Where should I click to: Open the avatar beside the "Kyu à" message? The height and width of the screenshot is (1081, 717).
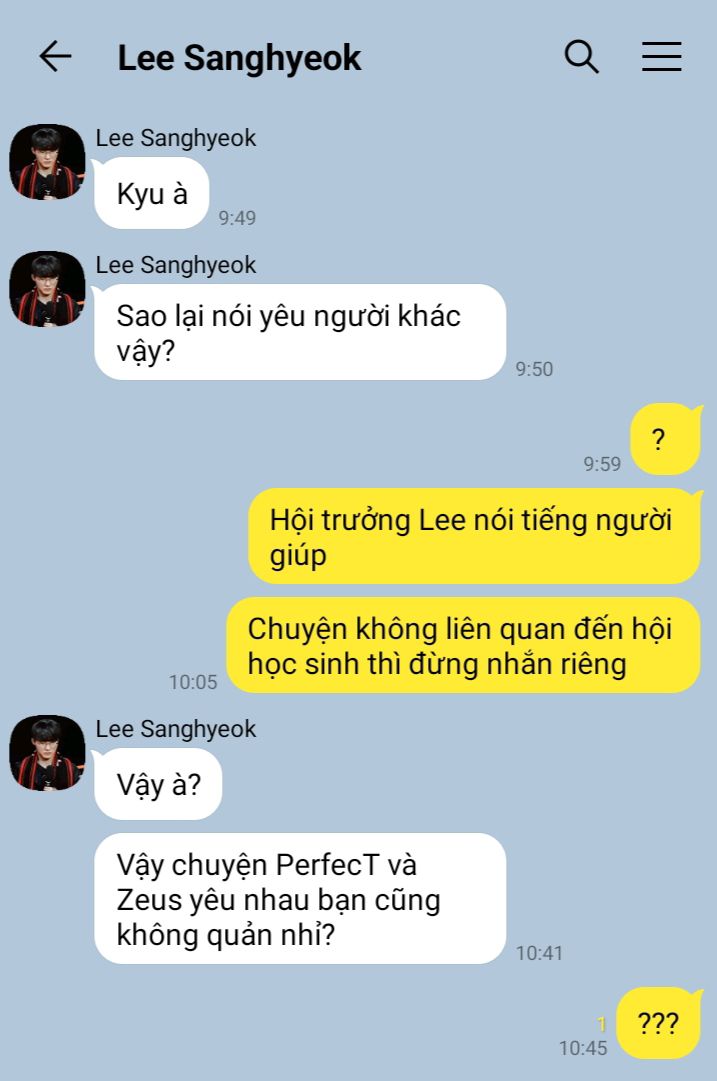[47, 162]
